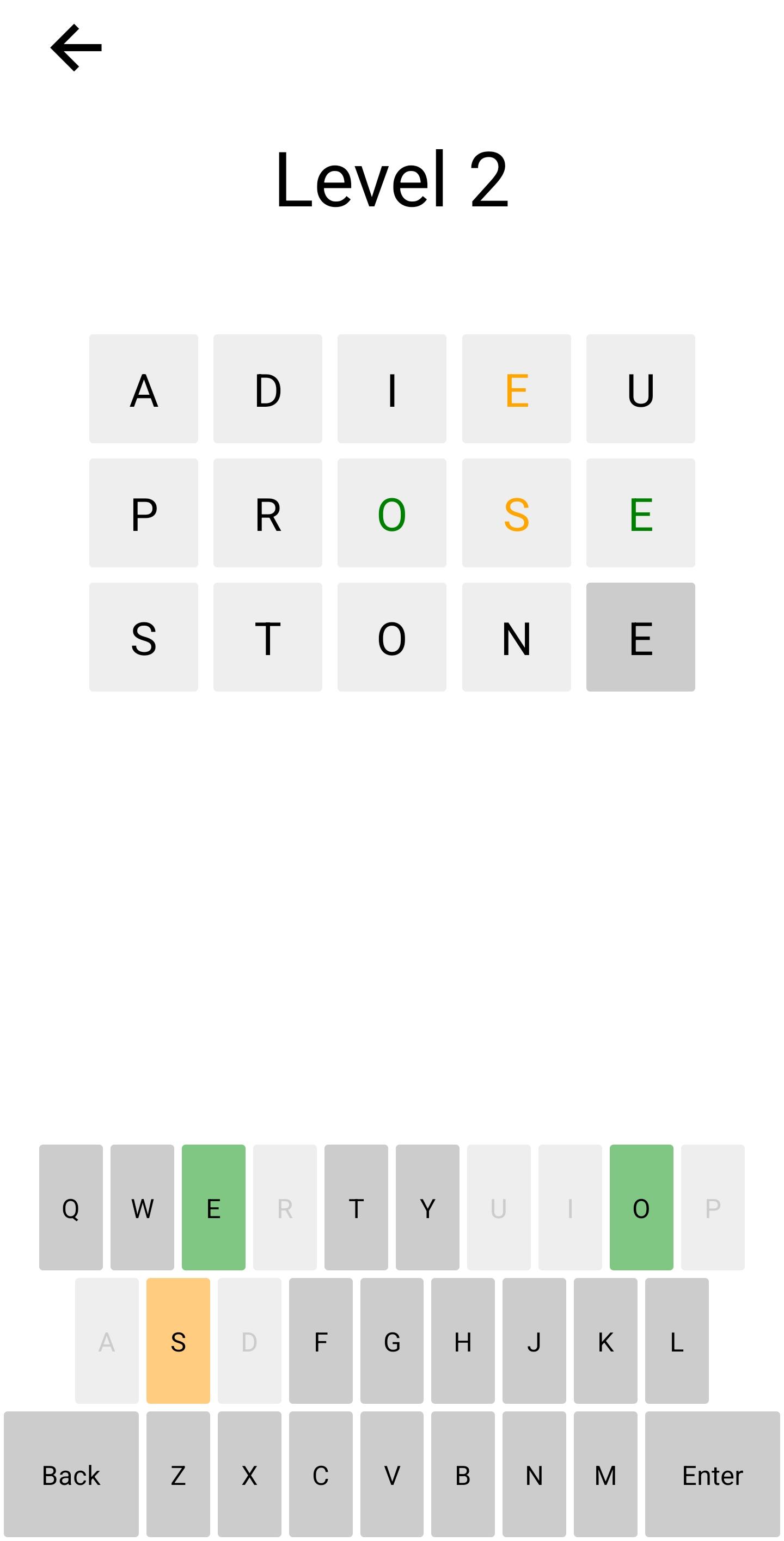Type the letter N
Viewport: 784px width, 1541px height.
coord(534,1475)
